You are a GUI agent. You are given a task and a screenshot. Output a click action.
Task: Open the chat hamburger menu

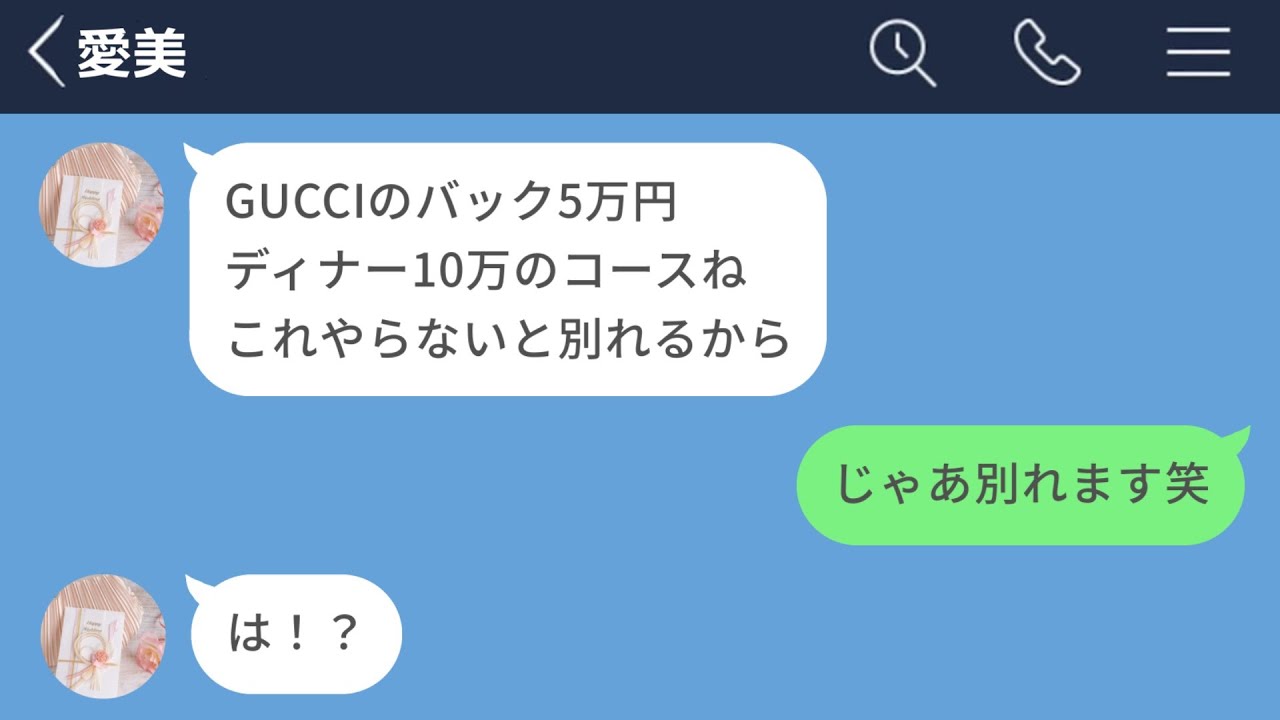(1198, 54)
